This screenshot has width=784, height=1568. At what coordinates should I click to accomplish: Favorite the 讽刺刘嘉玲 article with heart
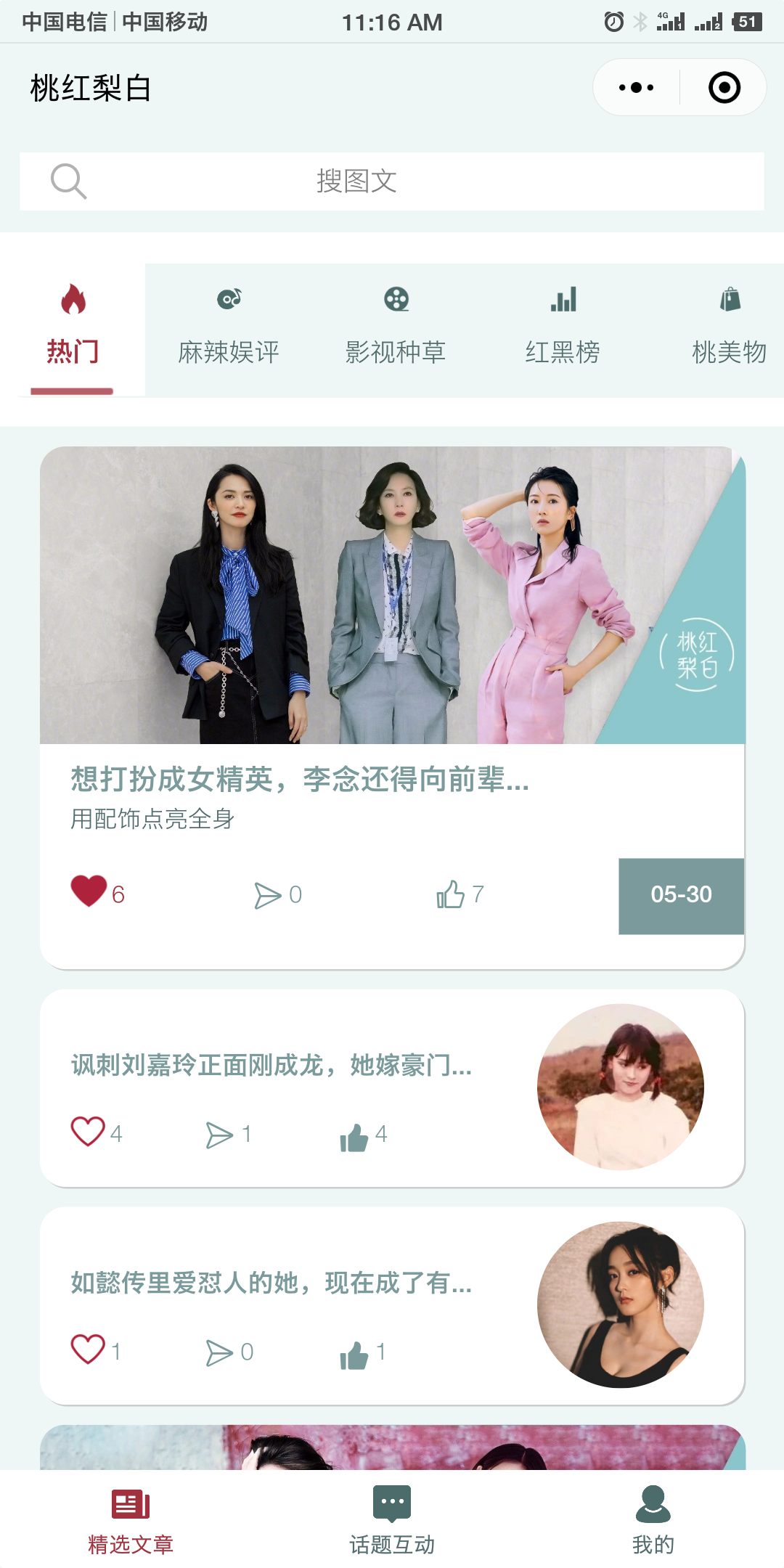[88, 1131]
